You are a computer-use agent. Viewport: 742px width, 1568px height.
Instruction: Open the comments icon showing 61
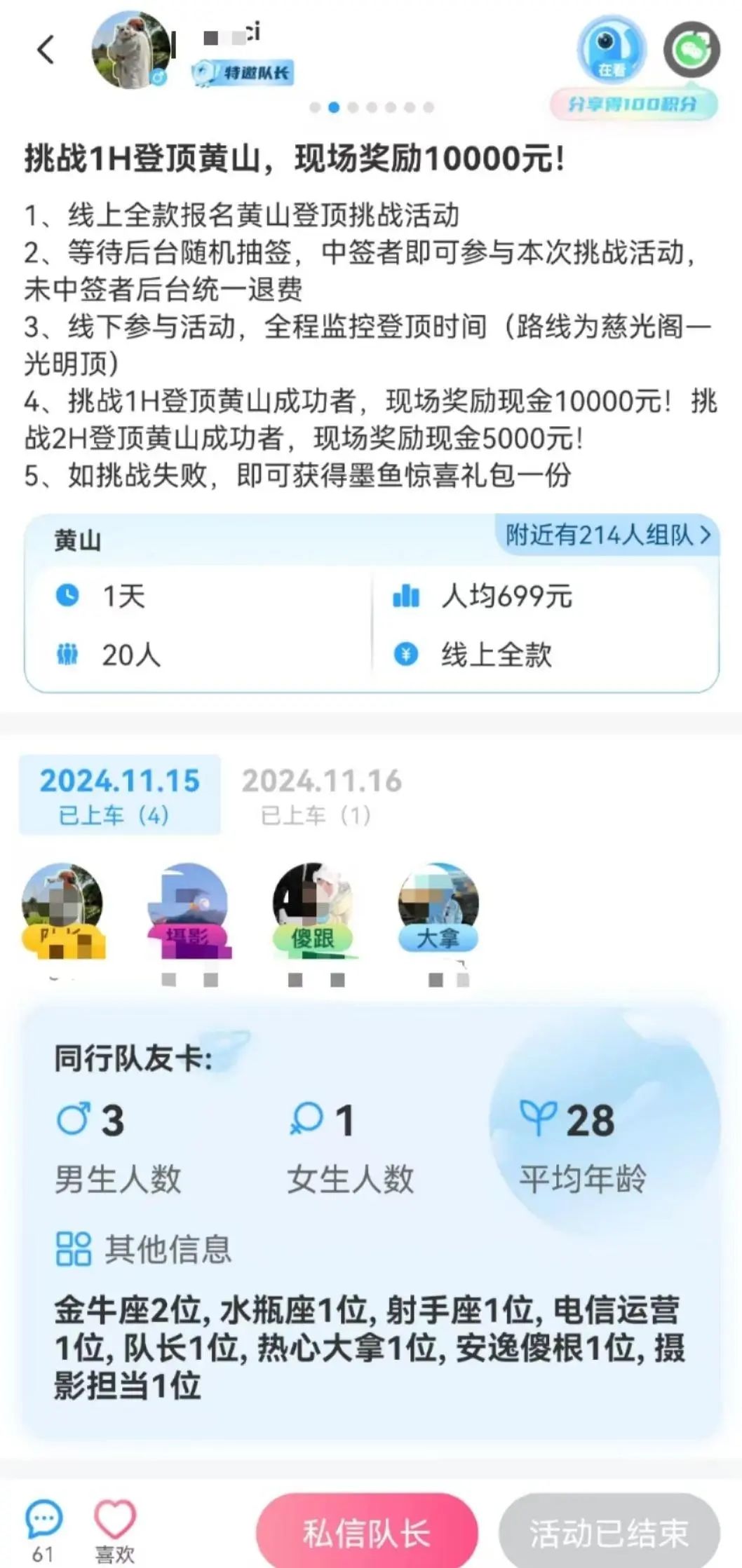tap(43, 1520)
